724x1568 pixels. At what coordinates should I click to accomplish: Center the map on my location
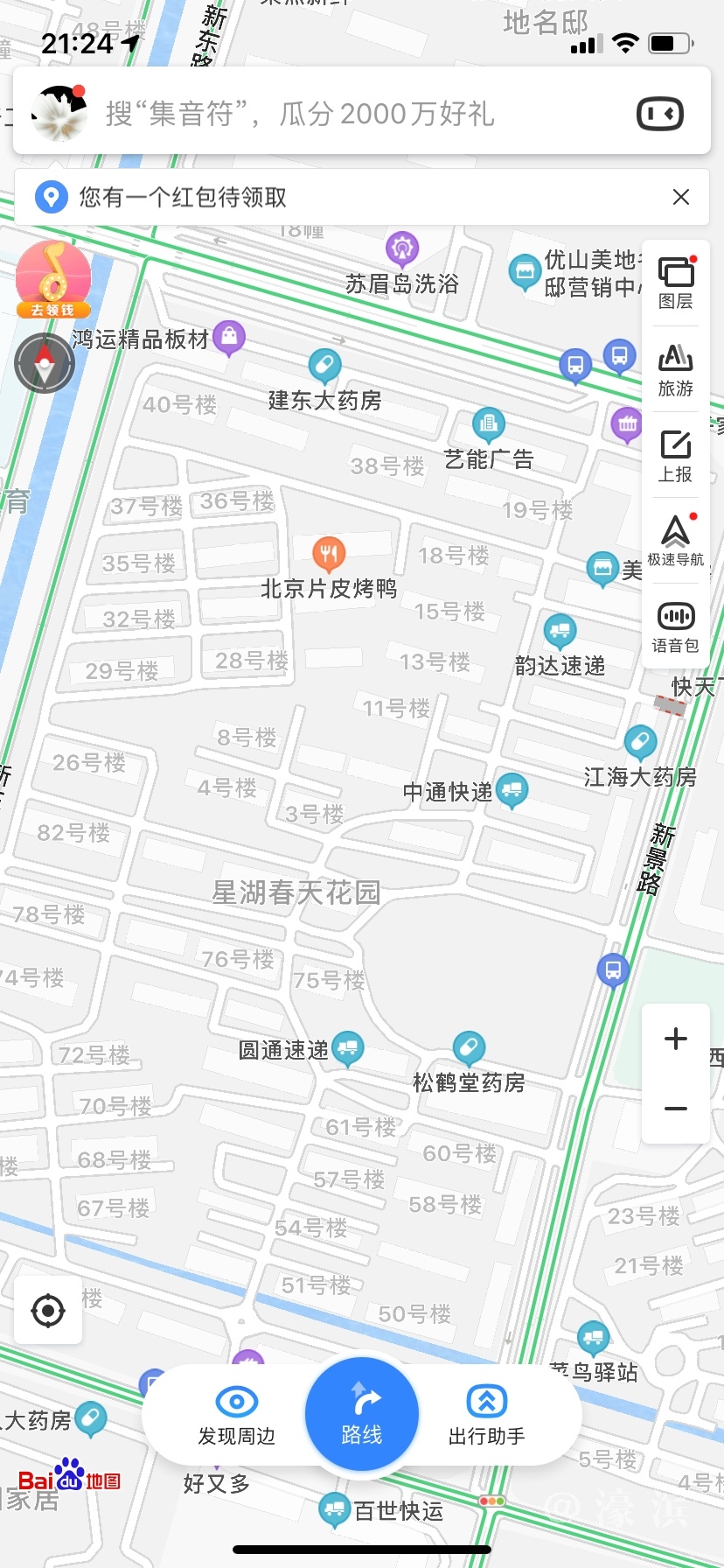(48, 1311)
